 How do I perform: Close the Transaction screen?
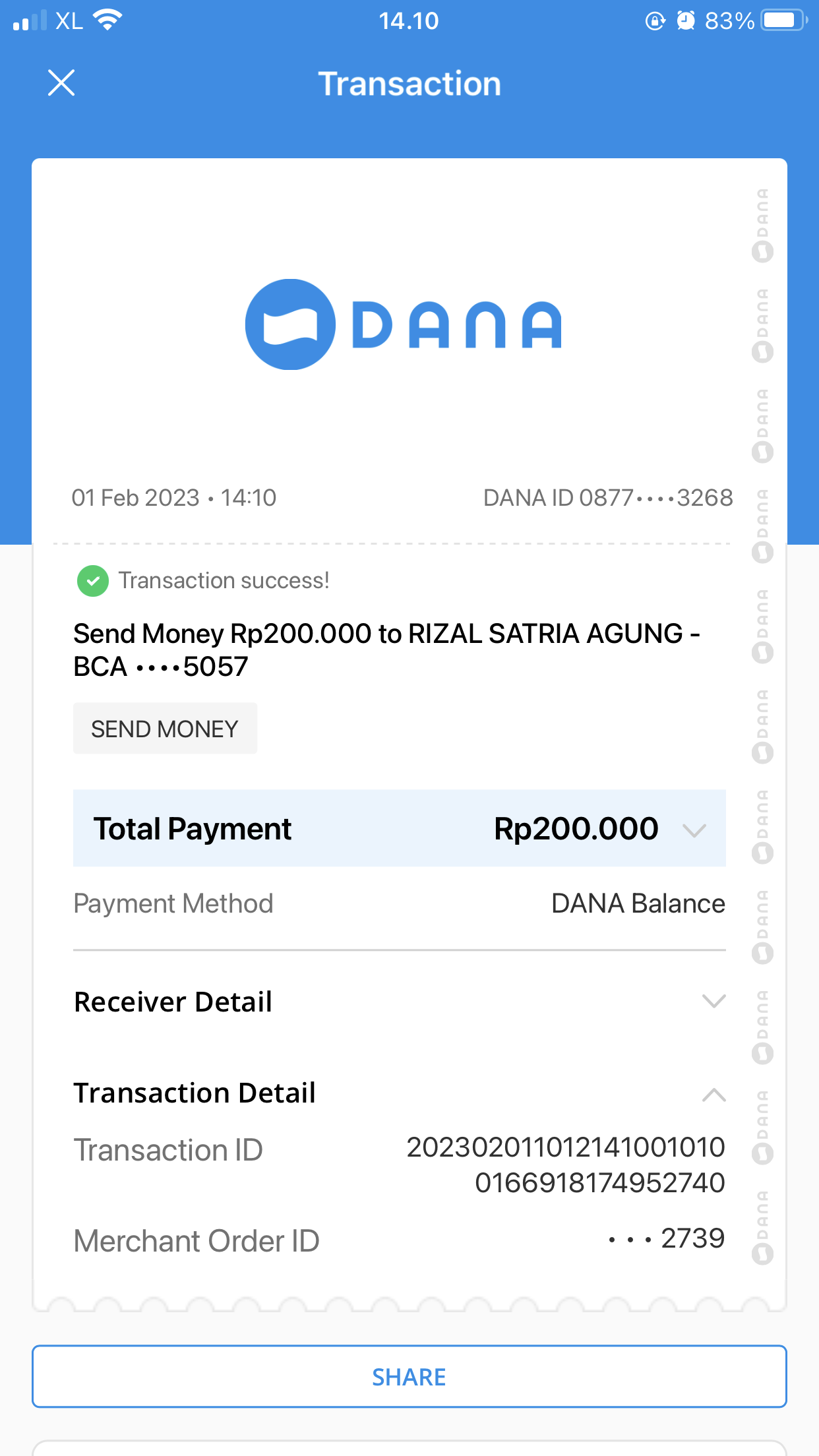[x=61, y=83]
